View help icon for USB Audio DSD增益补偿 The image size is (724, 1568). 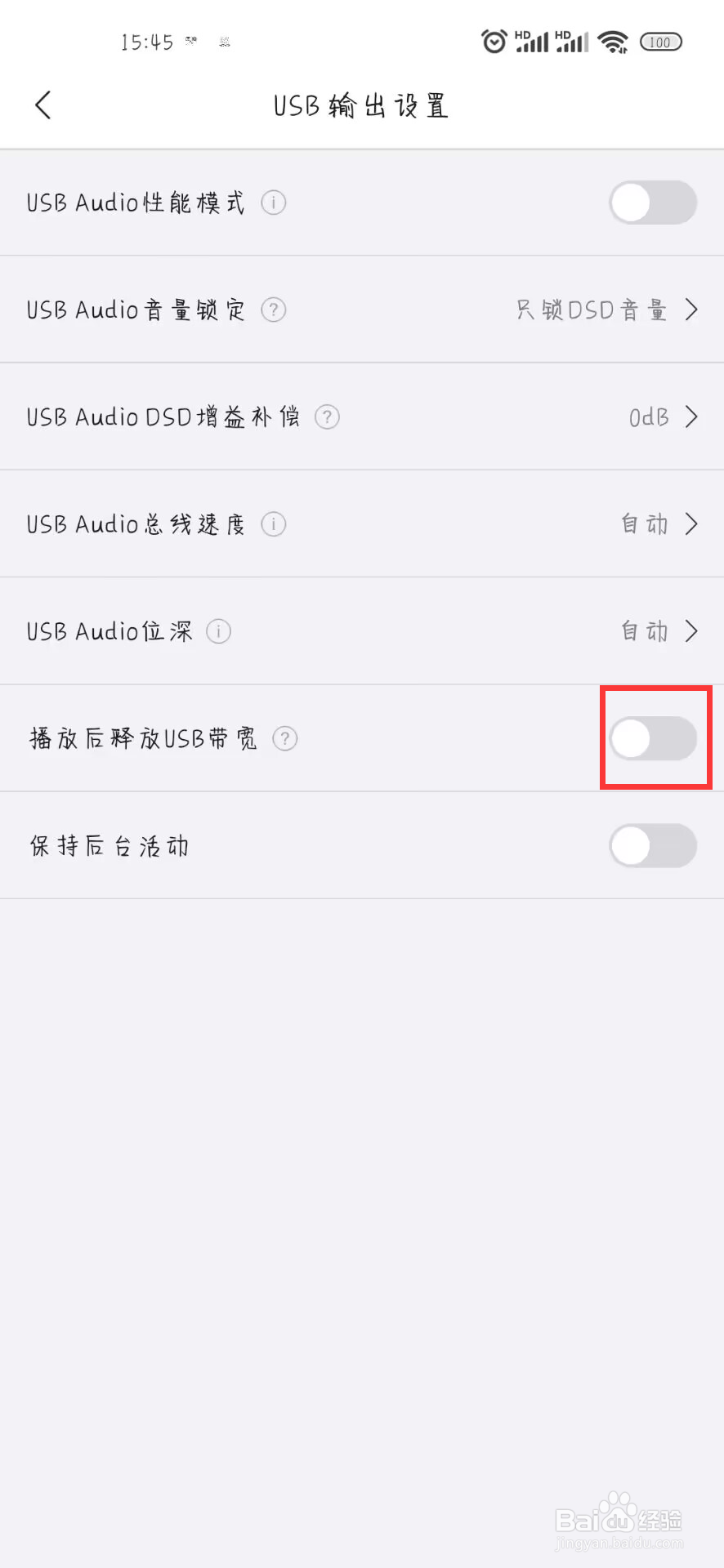click(x=327, y=417)
